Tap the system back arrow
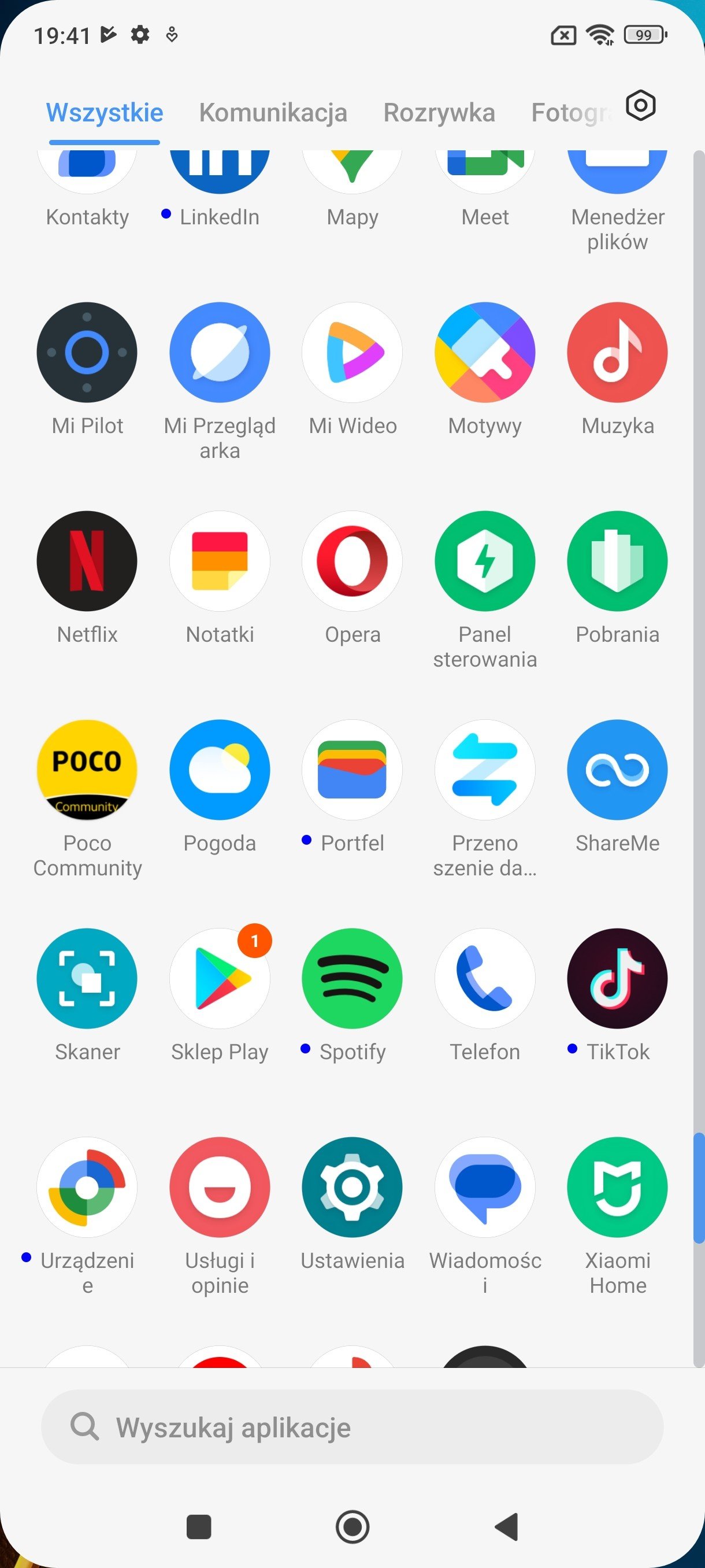Image resolution: width=705 pixels, height=1568 pixels. click(507, 1526)
